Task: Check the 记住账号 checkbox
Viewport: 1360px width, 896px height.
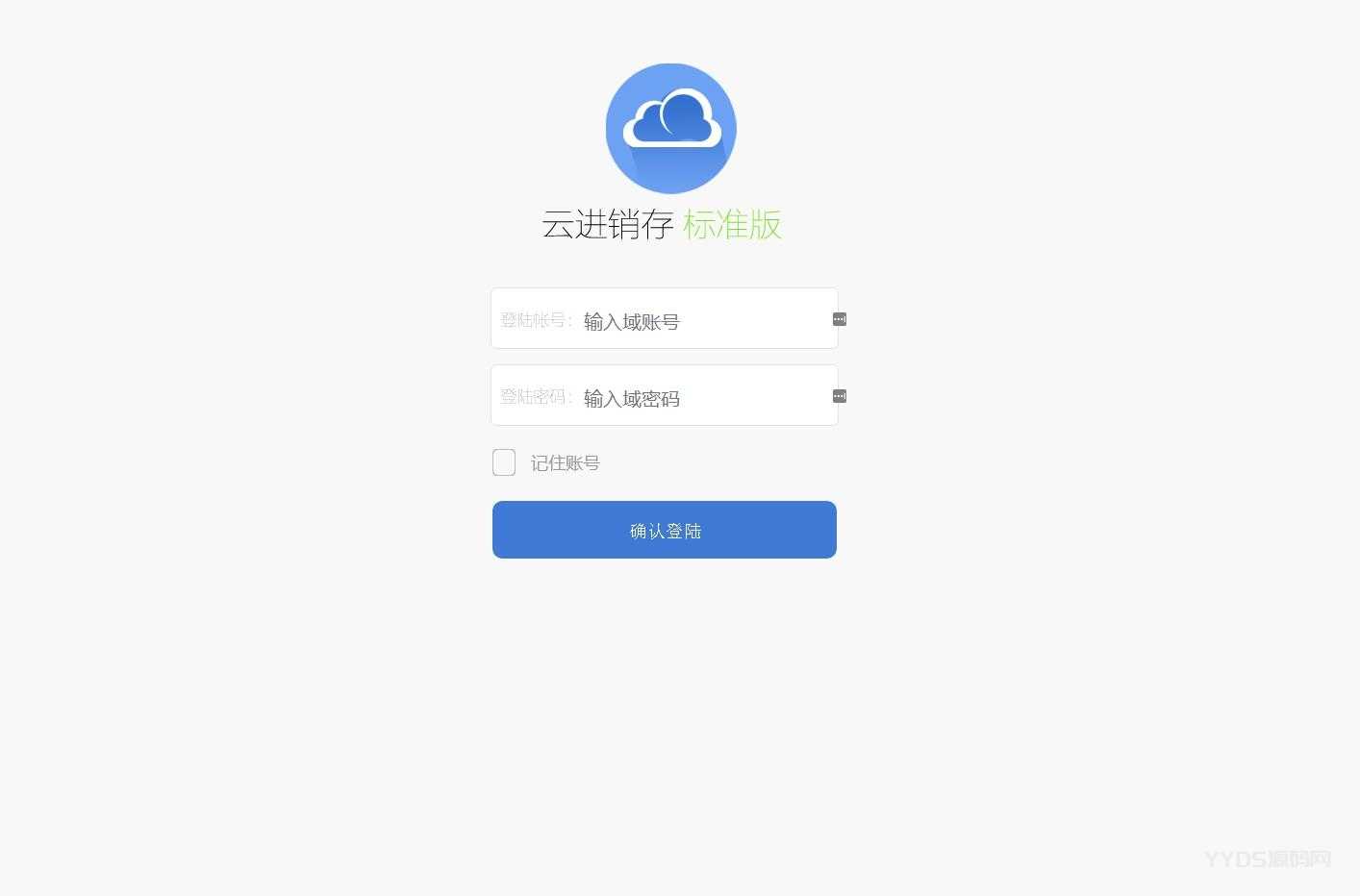Action: coord(504,462)
